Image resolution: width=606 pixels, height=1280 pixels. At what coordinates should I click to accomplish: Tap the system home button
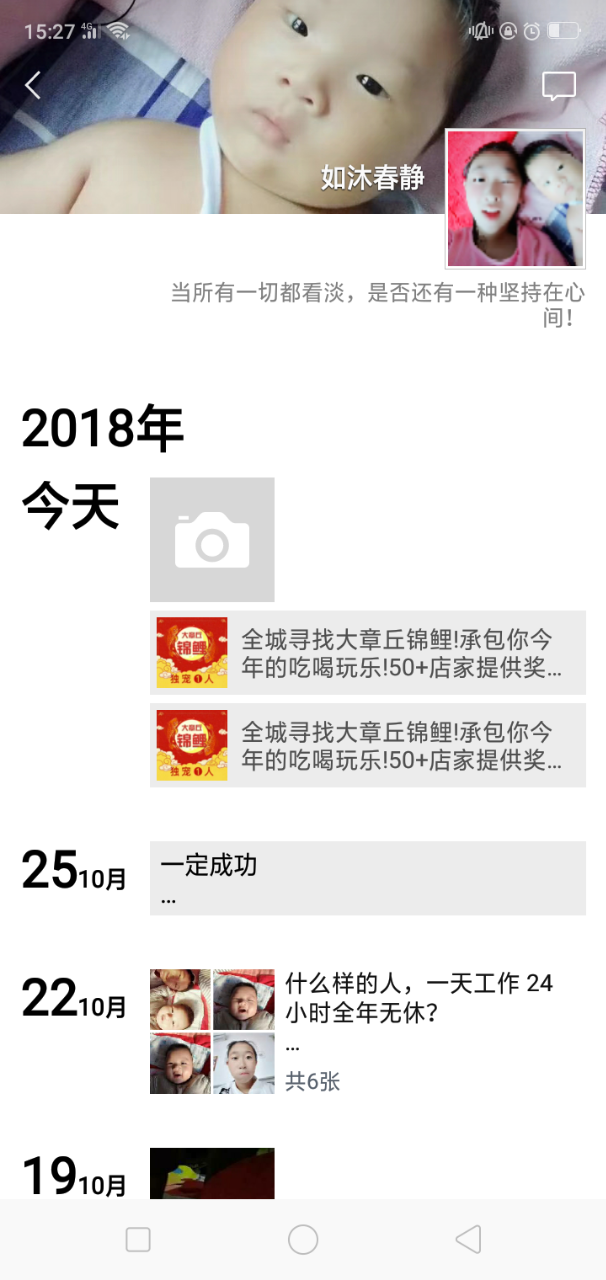[303, 1240]
